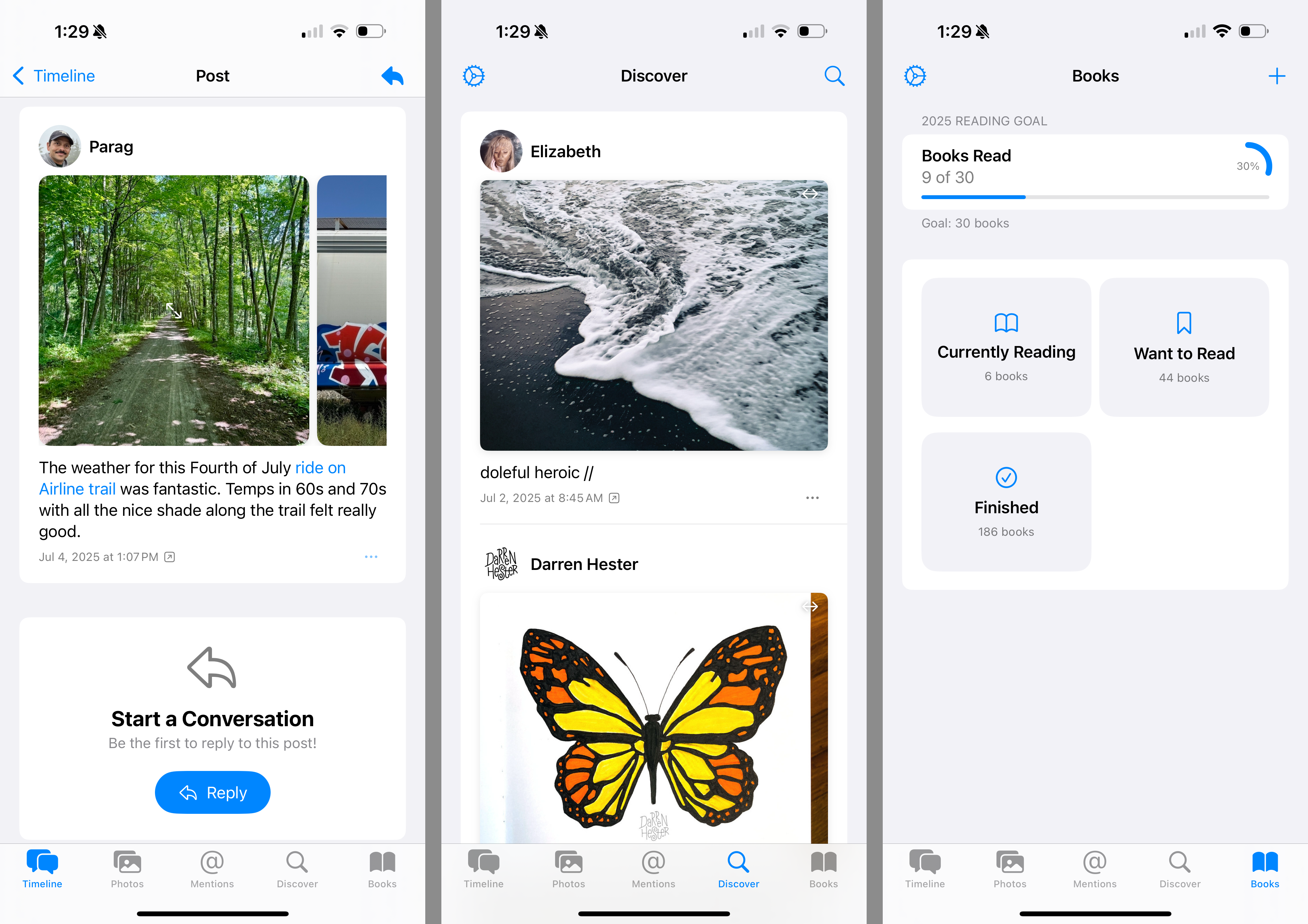Image resolution: width=1308 pixels, height=924 pixels.
Task: Open the settings gear on the Discover screen
Action: 473,76
